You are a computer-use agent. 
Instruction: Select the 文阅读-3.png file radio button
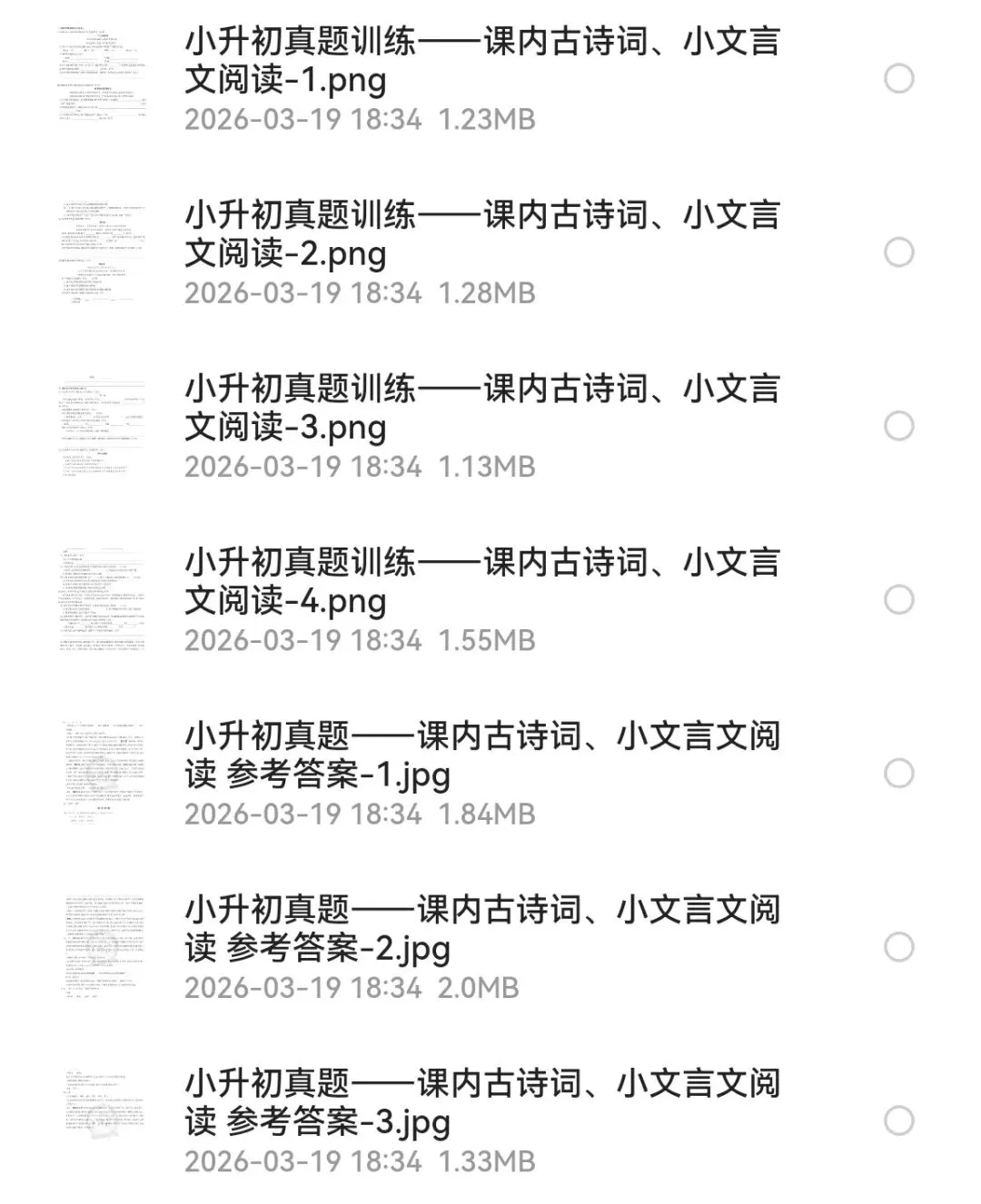(x=898, y=426)
